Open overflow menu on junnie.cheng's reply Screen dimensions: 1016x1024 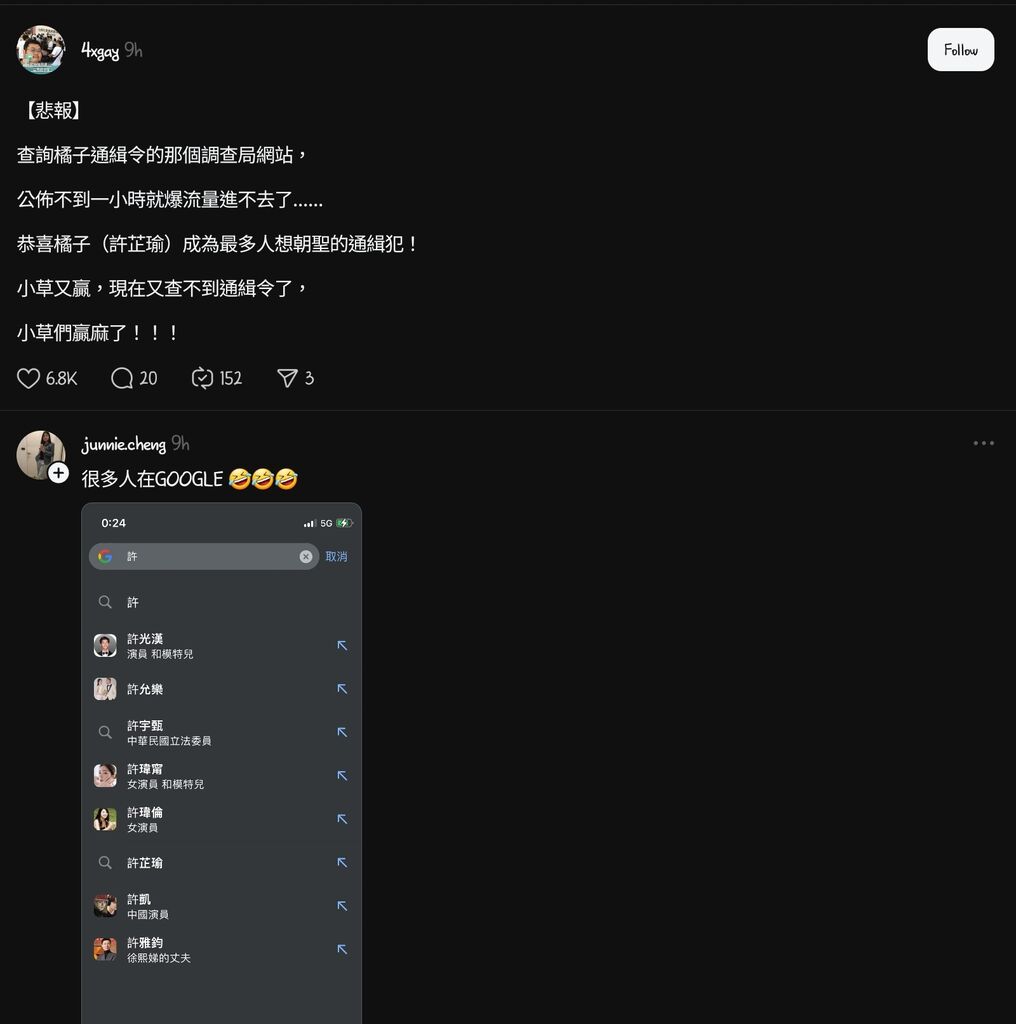(984, 443)
